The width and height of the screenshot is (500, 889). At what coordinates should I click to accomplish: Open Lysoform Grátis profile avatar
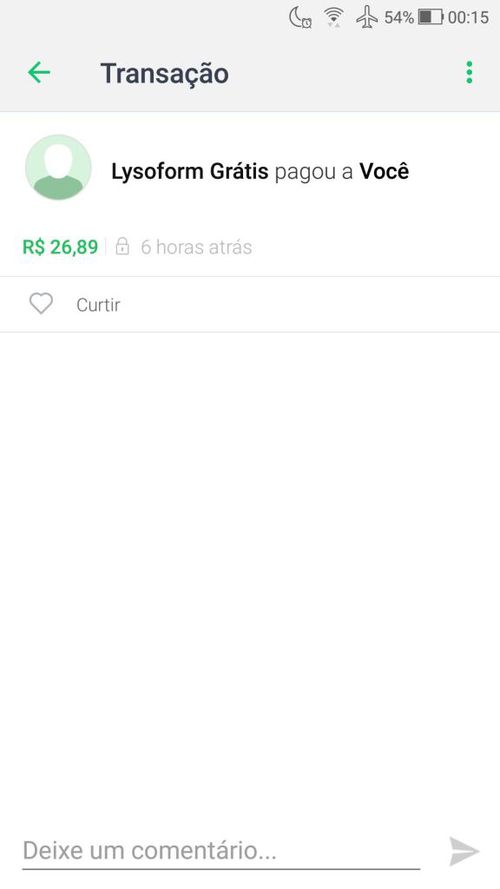pos(58,167)
